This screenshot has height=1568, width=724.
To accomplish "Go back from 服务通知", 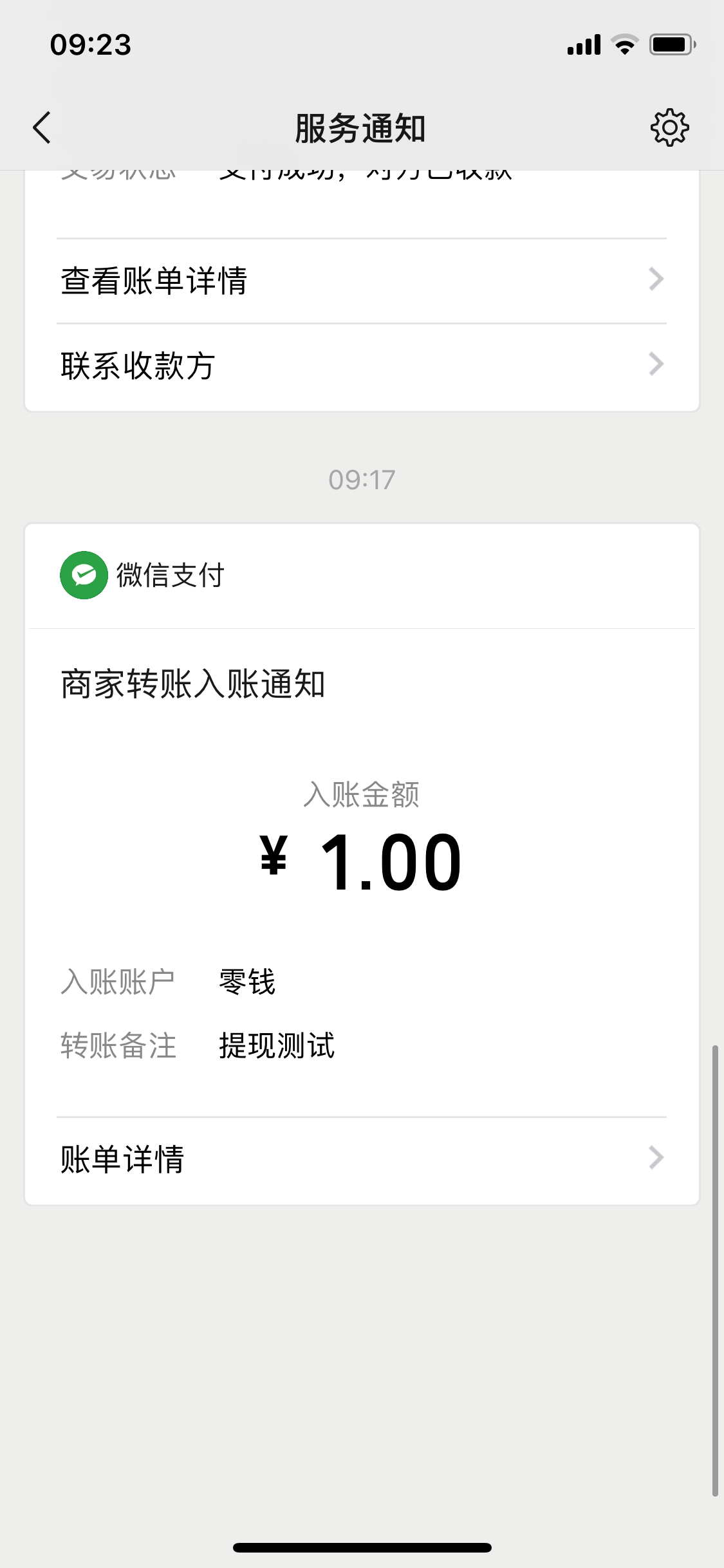I will pos(42,127).
